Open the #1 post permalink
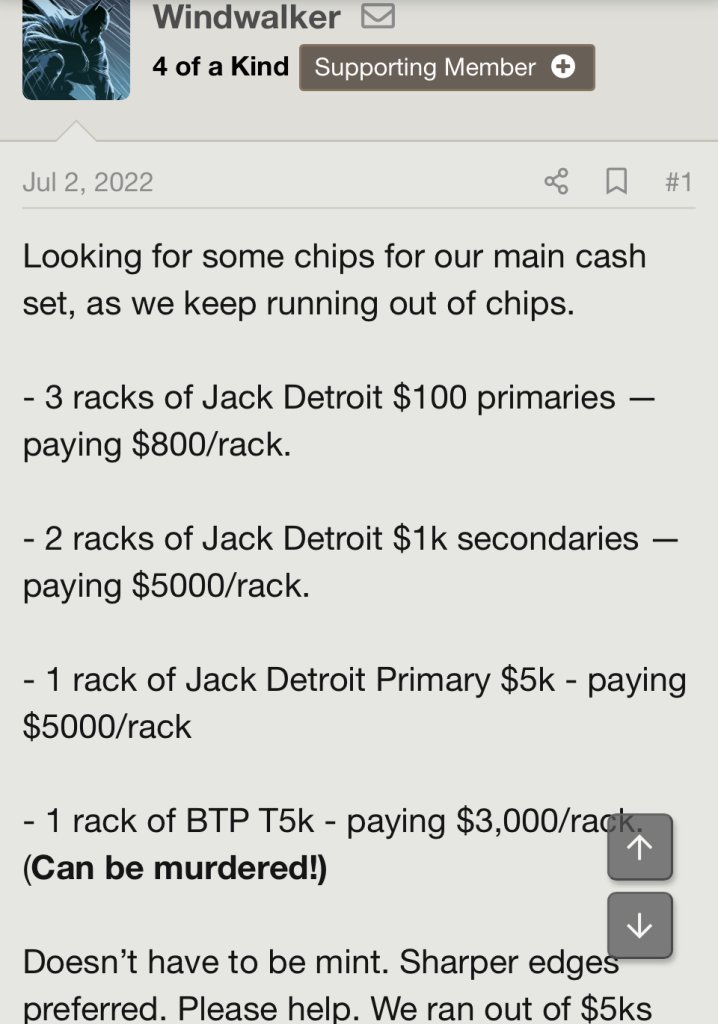 (678, 182)
